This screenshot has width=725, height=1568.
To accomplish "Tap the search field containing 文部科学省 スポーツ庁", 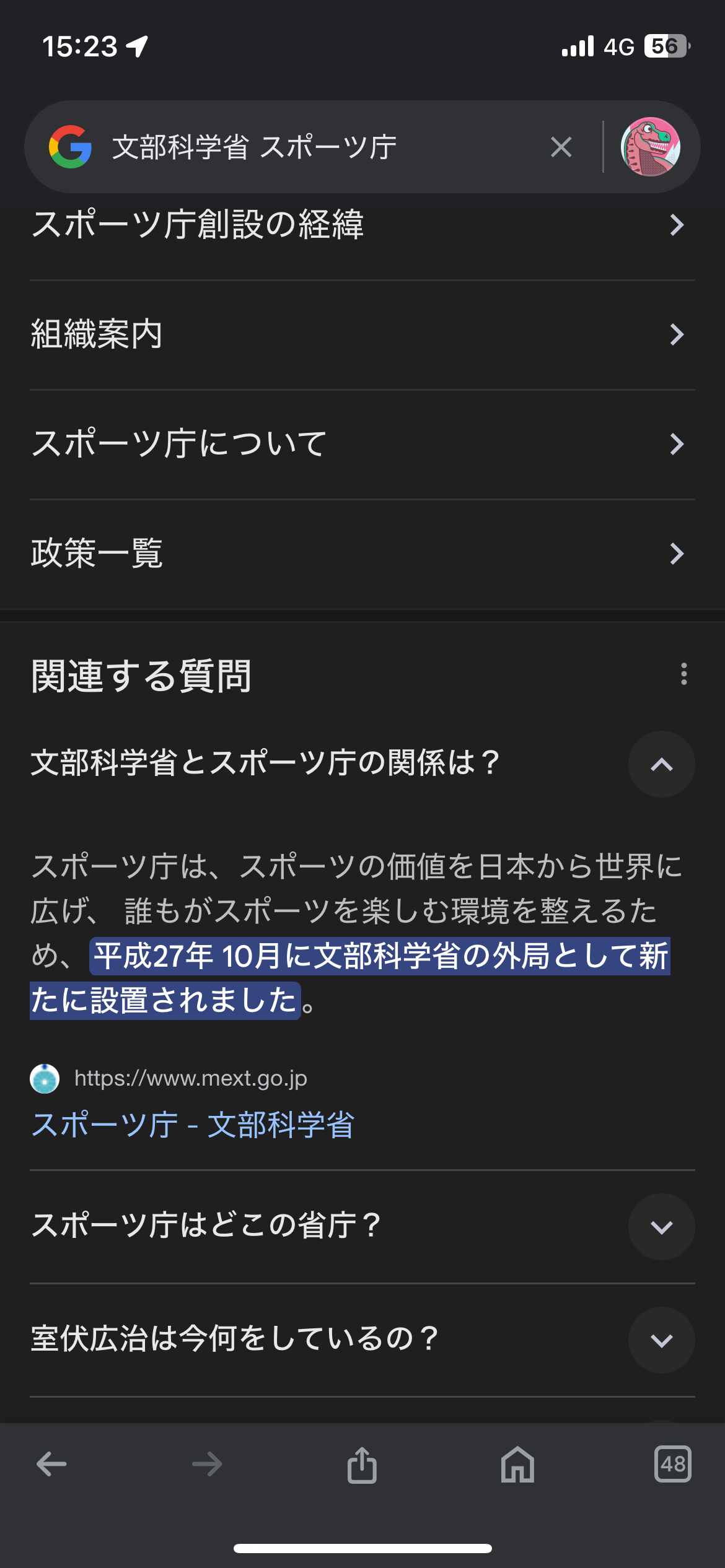I will point(310,147).
